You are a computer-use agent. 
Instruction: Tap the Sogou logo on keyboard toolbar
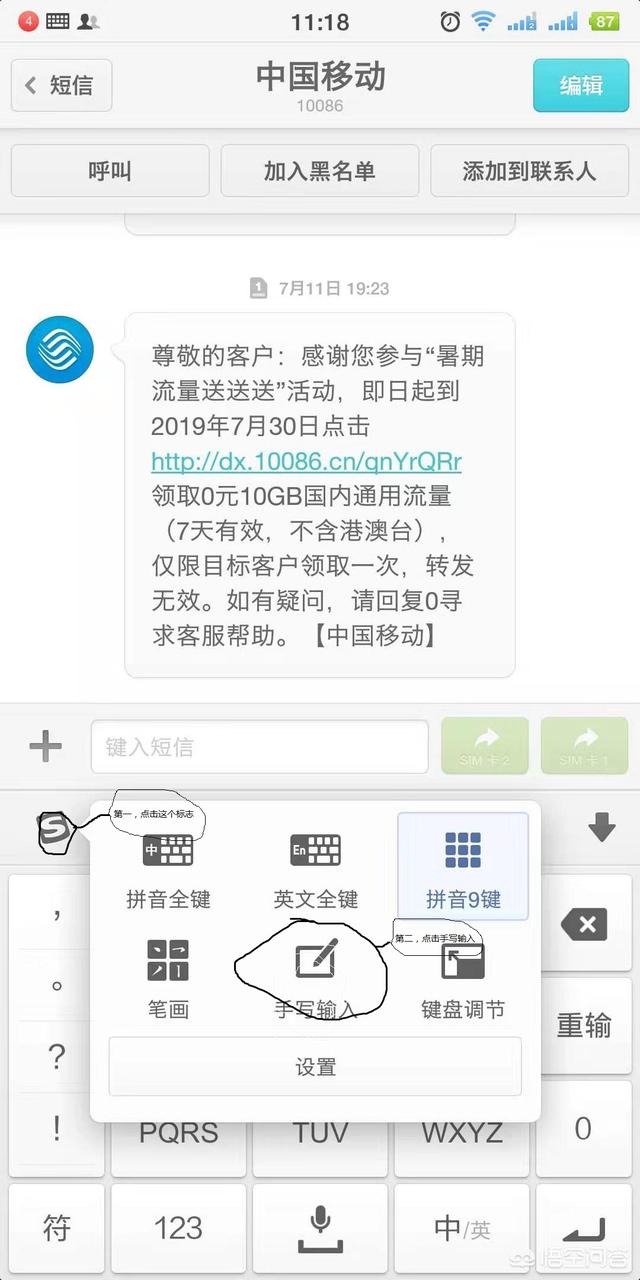pos(55,829)
